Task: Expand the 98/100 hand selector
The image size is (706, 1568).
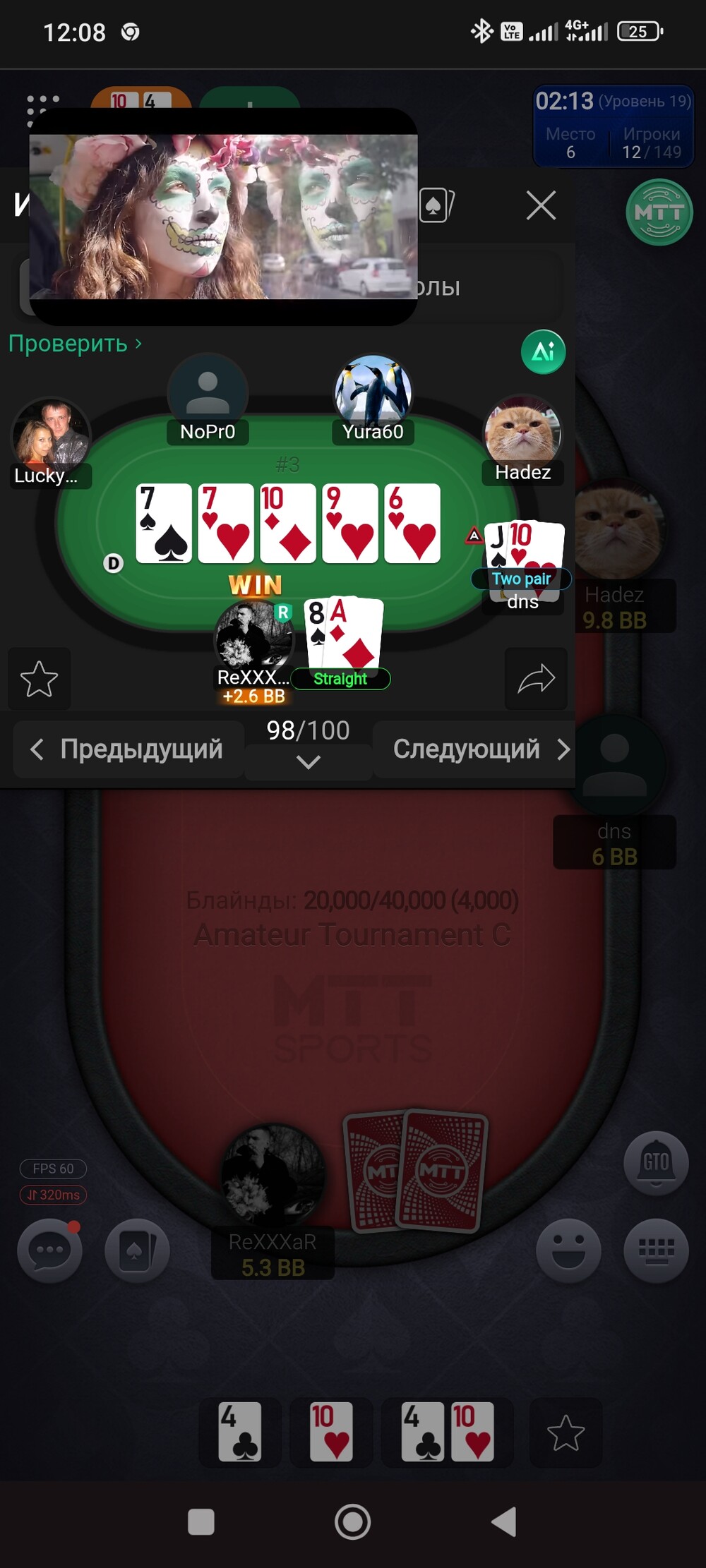Action: click(309, 761)
